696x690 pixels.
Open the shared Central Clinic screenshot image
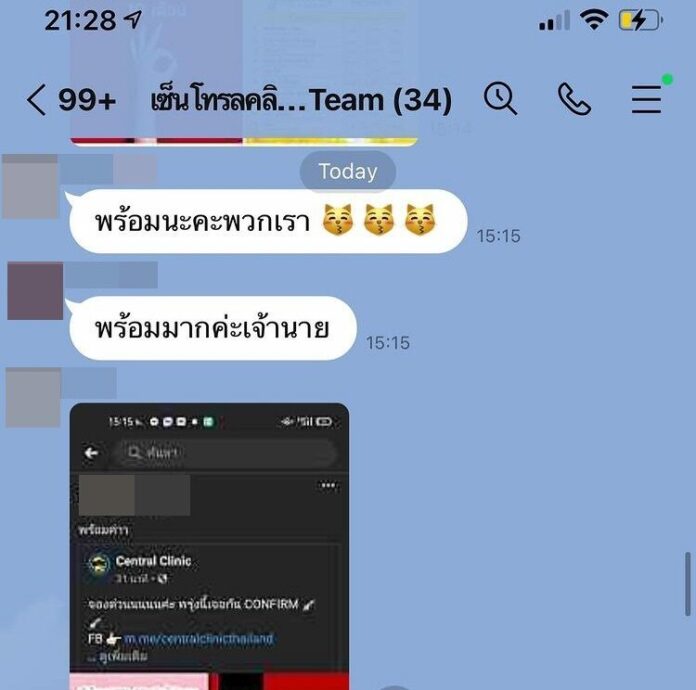tap(209, 545)
